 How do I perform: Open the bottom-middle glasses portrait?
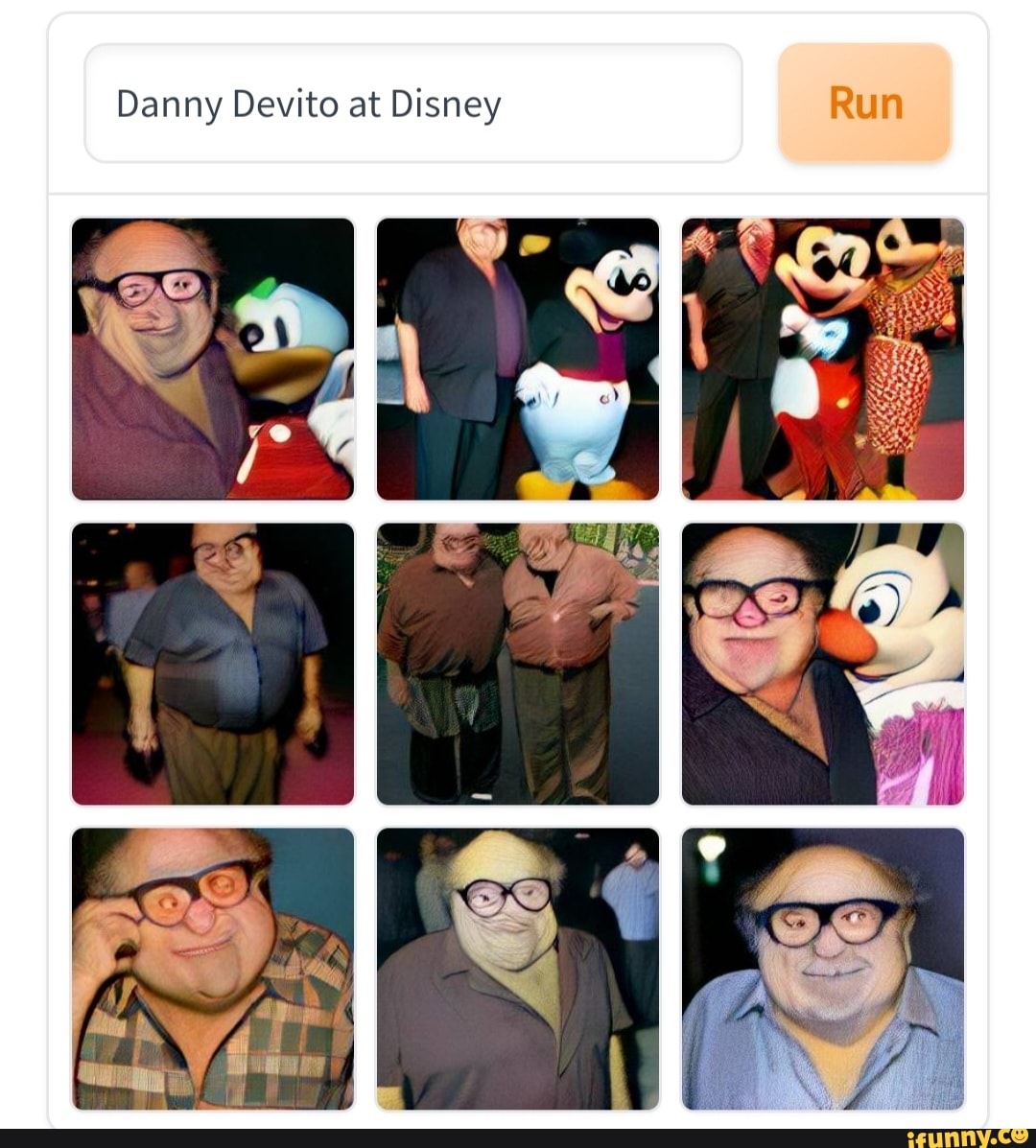518,969
